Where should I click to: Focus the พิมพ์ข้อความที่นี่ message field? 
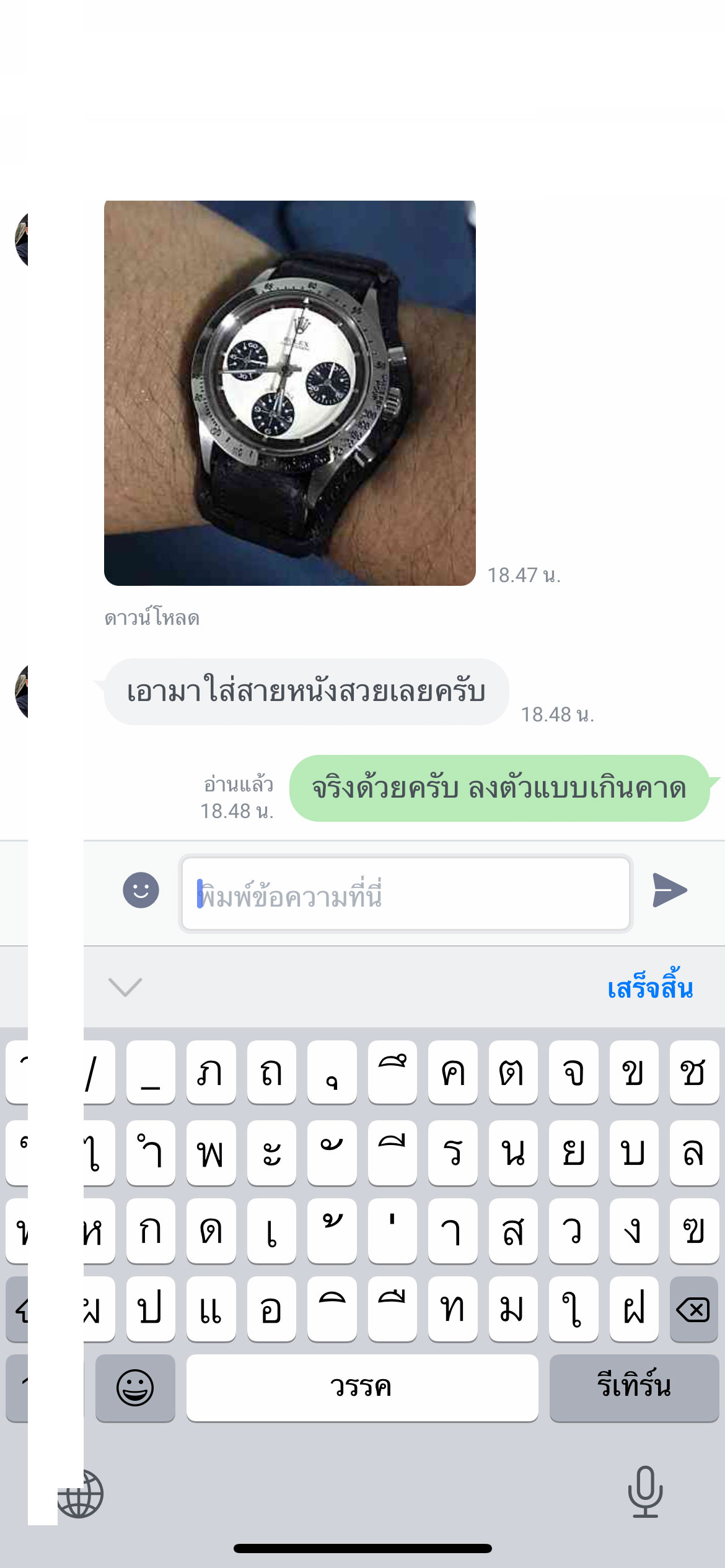click(x=406, y=894)
